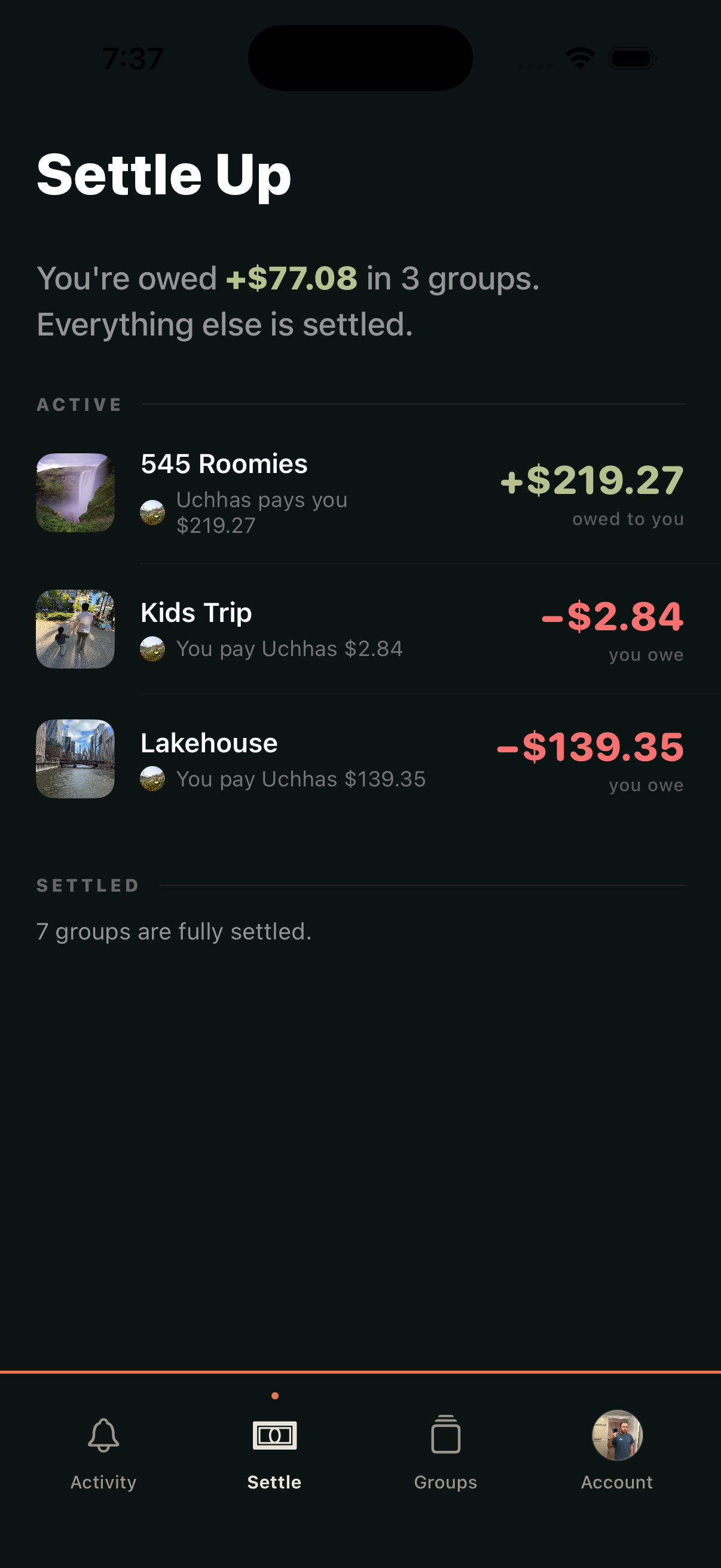The height and width of the screenshot is (1568, 721).
Task: Expand the SETTLED section
Action: click(87, 884)
